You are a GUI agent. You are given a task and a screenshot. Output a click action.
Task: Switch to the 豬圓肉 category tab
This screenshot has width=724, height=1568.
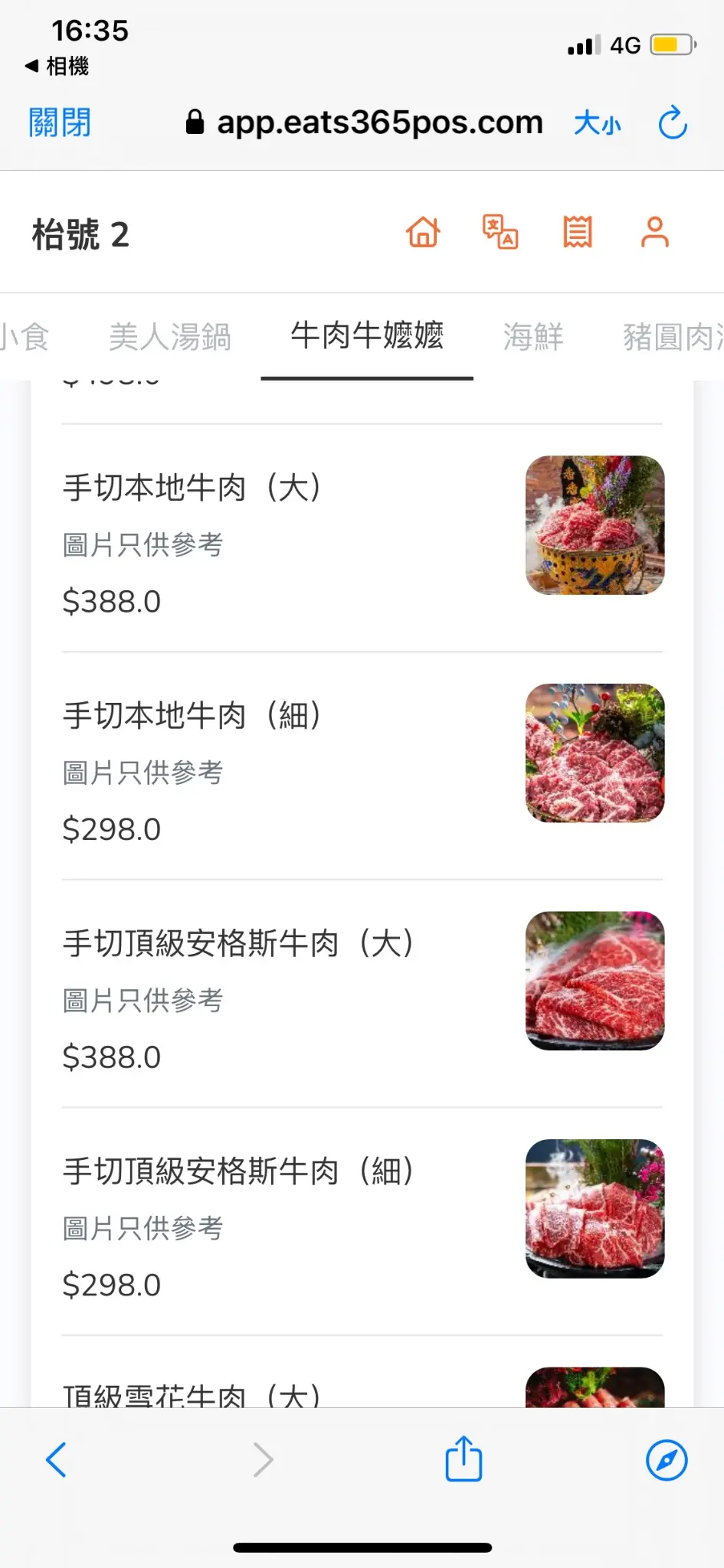tap(673, 337)
